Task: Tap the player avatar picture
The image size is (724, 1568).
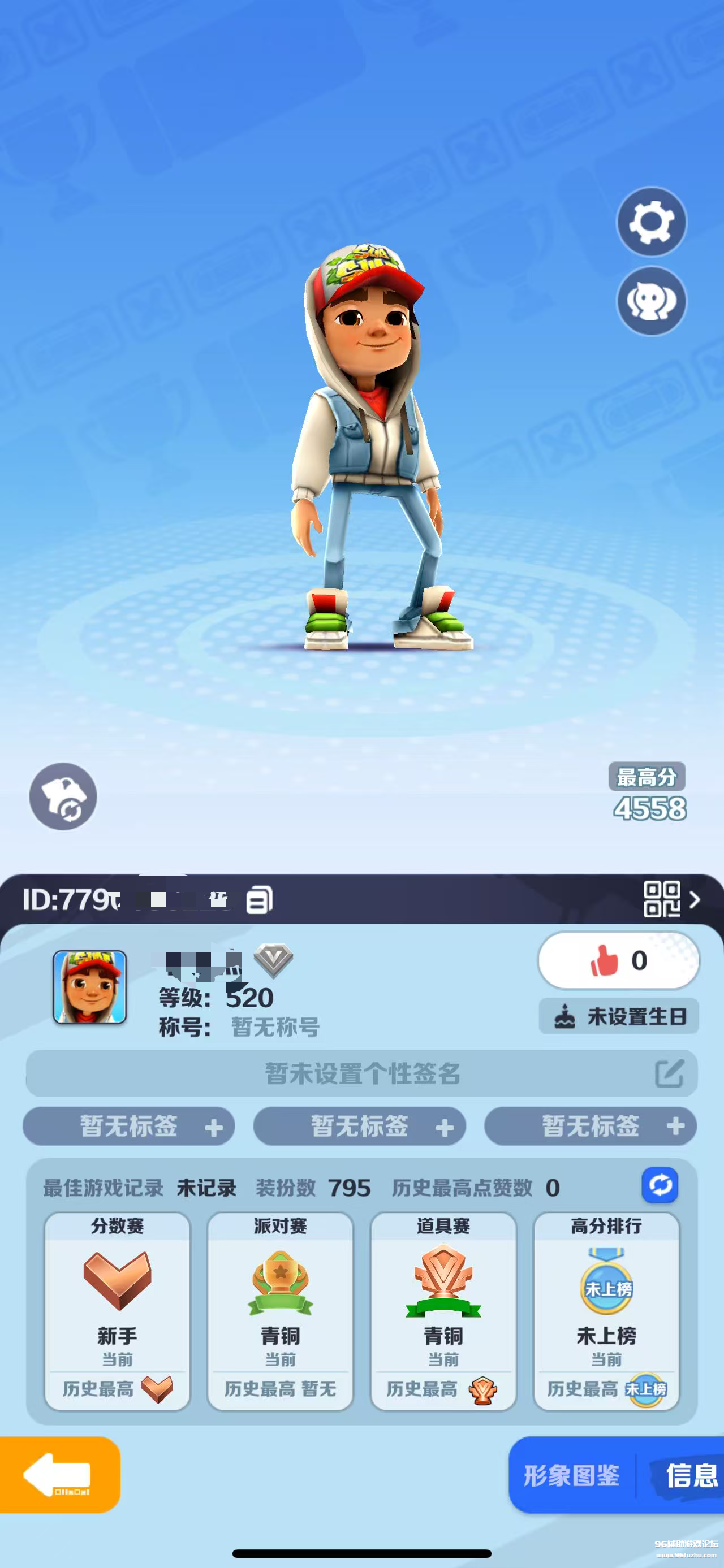Action: 90,987
